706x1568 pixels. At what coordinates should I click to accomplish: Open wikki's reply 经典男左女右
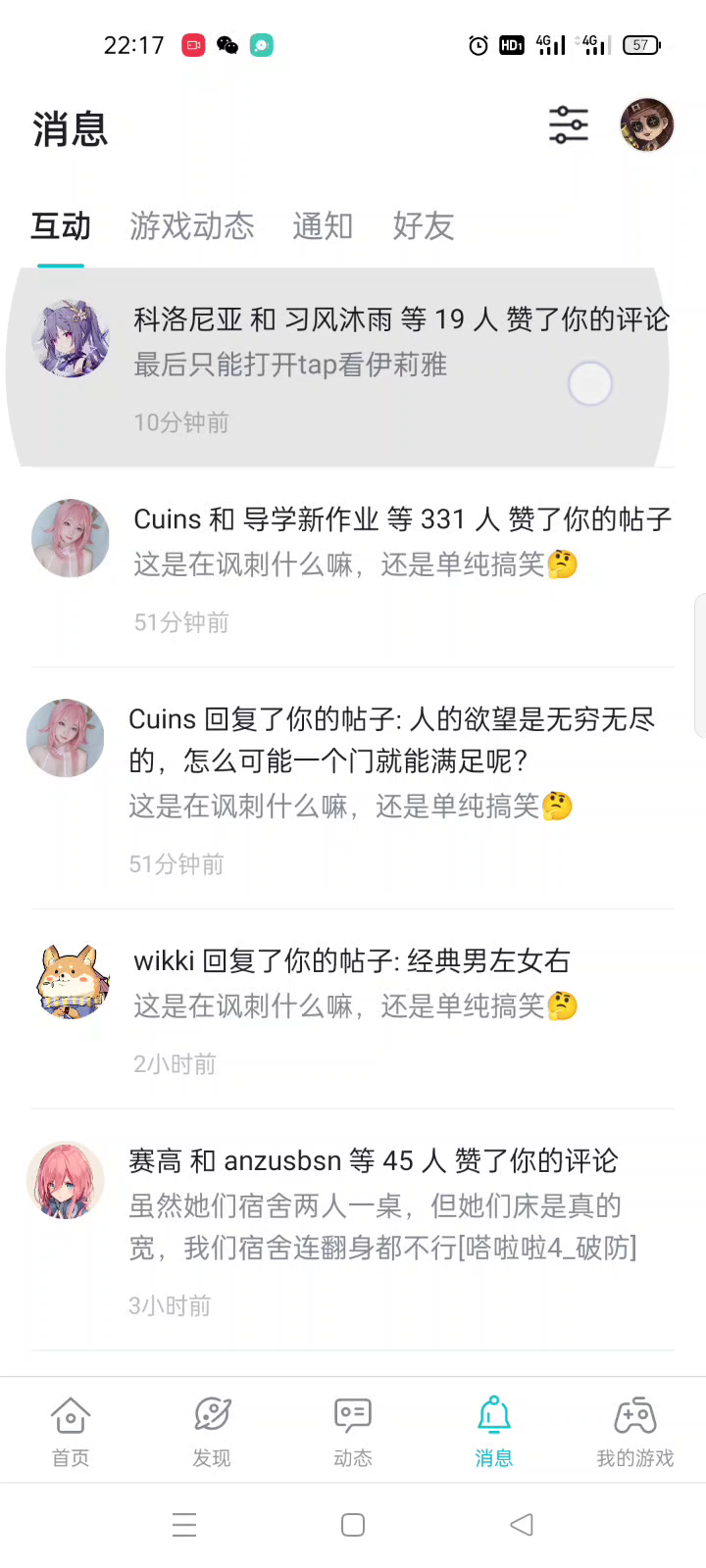click(x=353, y=1009)
